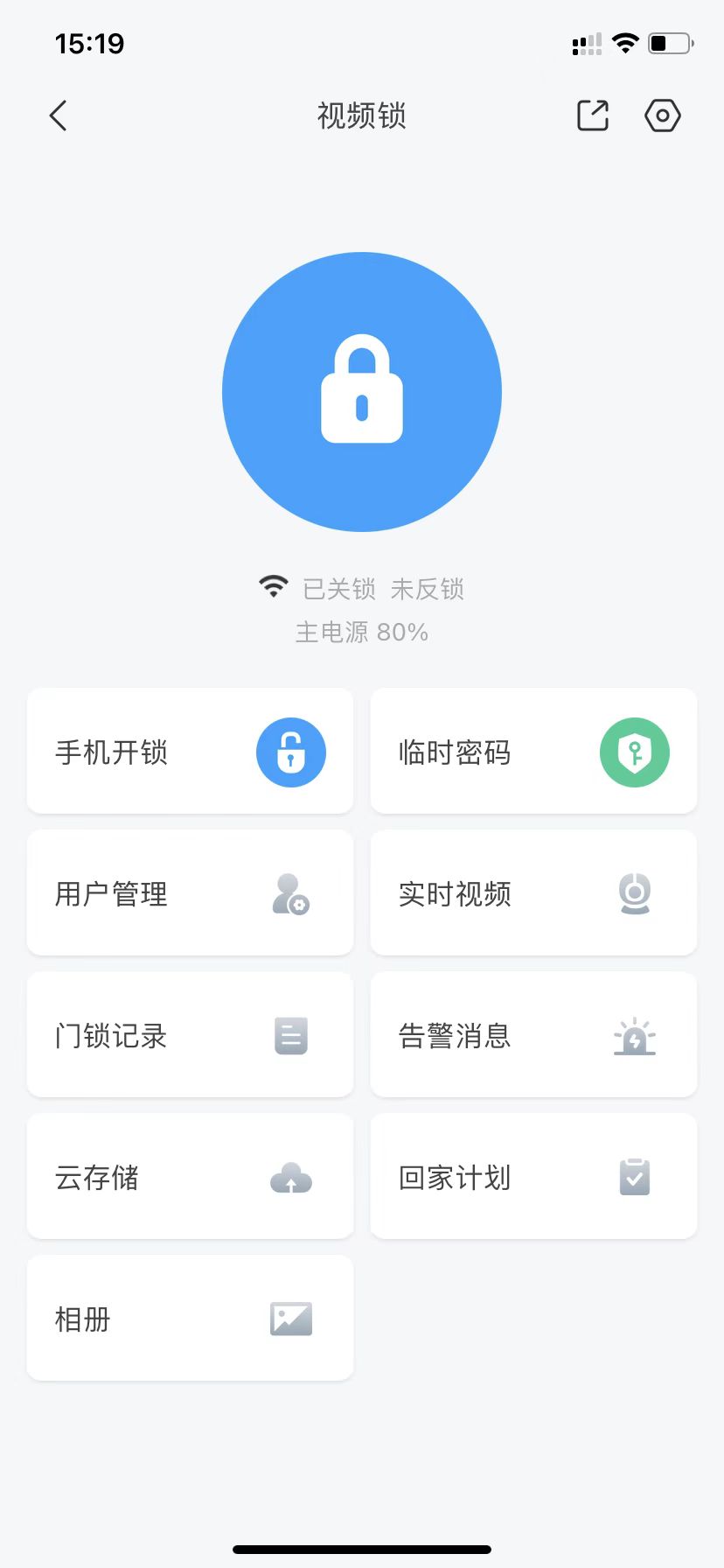
Task: Tap the share icon in the header
Action: coord(593,115)
